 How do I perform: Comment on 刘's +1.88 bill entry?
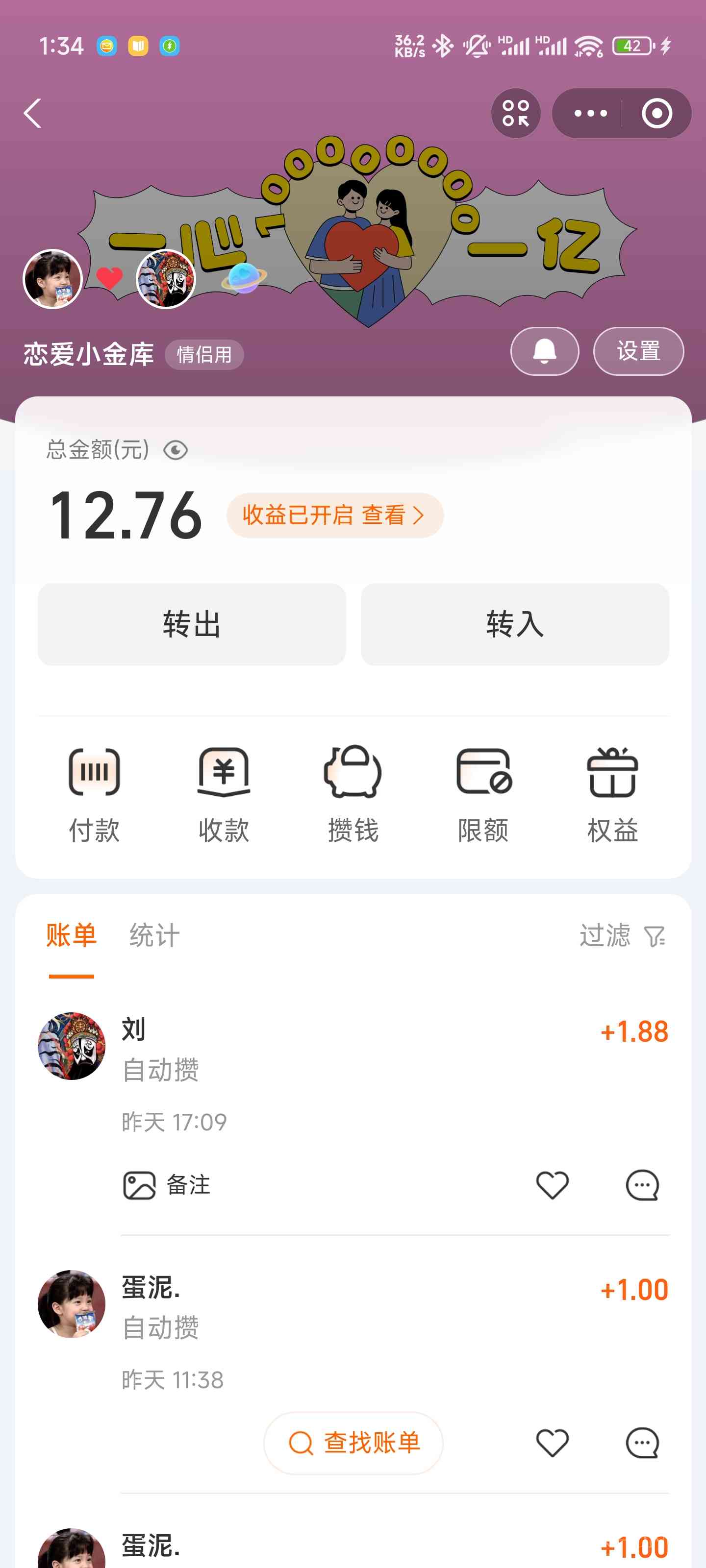point(642,1185)
